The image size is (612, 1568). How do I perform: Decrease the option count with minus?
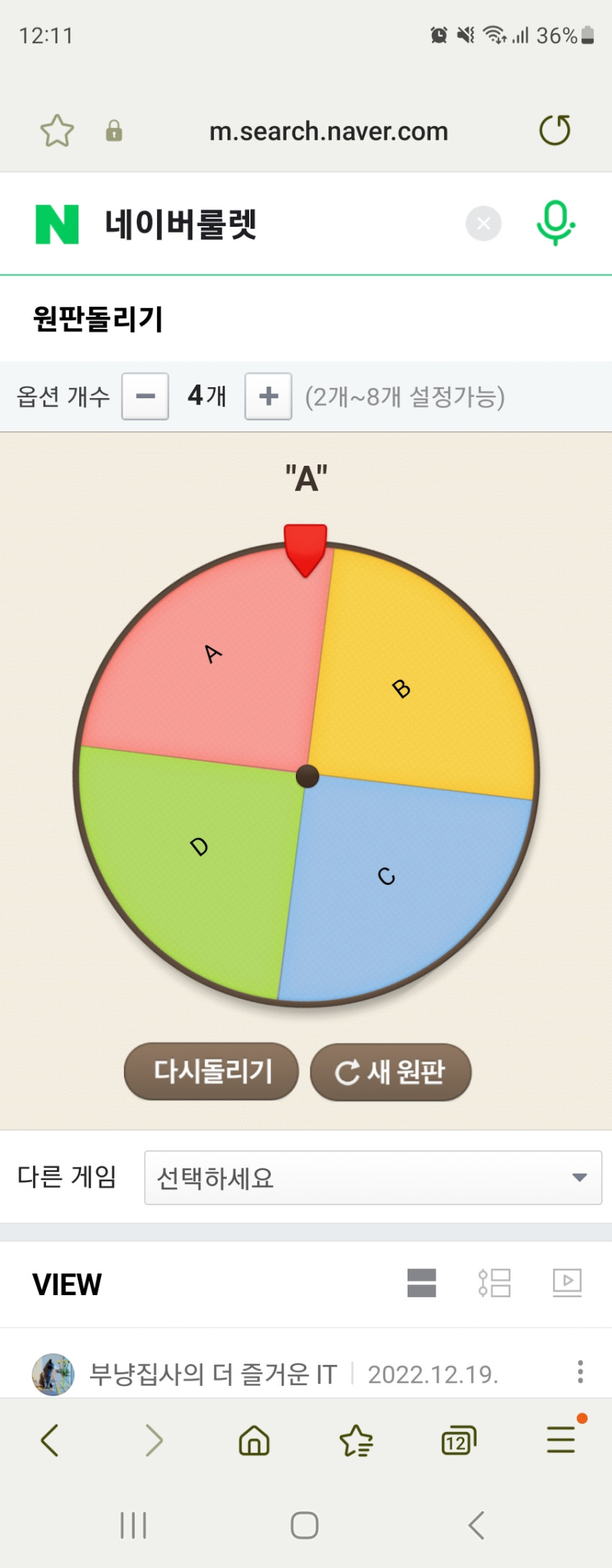[x=145, y=396]
